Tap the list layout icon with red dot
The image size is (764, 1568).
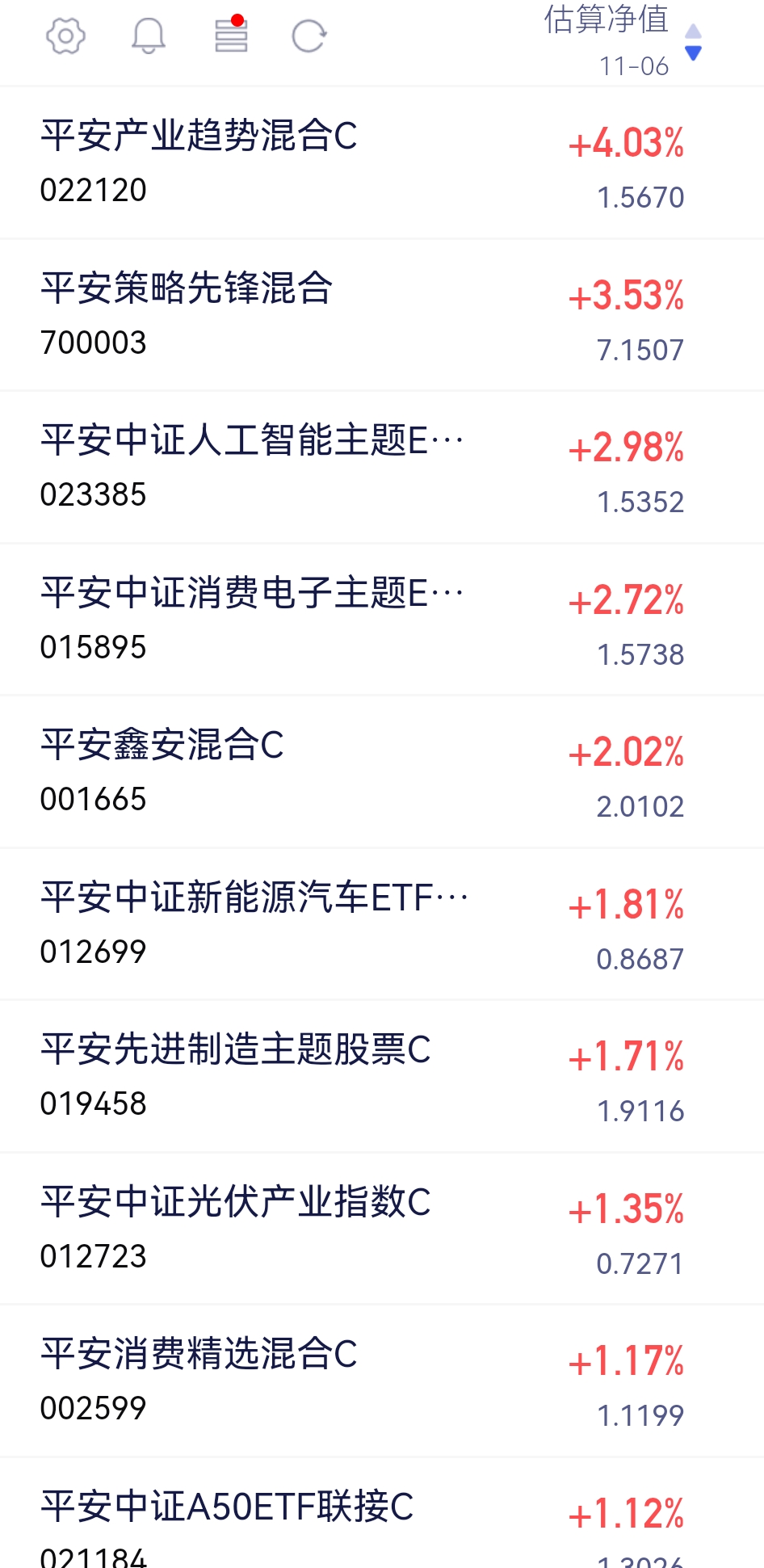[x=231, y=36]
